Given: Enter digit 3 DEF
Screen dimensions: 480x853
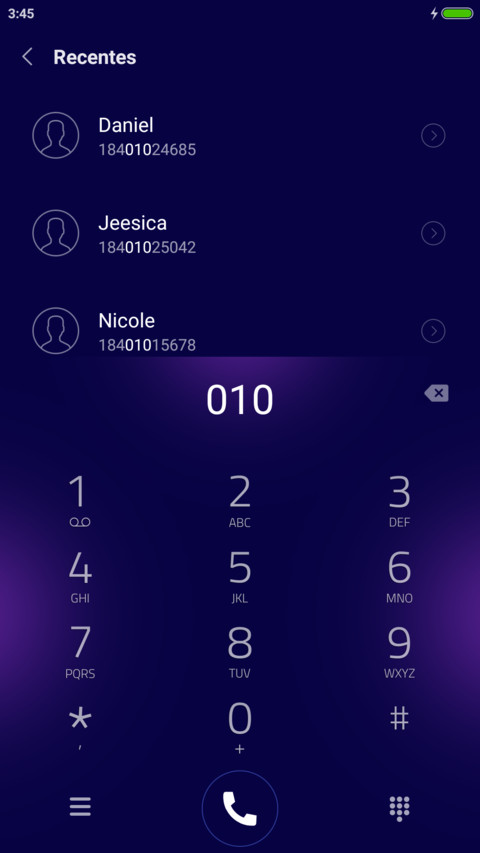Looking at the screenshot, I should [399, 501].
